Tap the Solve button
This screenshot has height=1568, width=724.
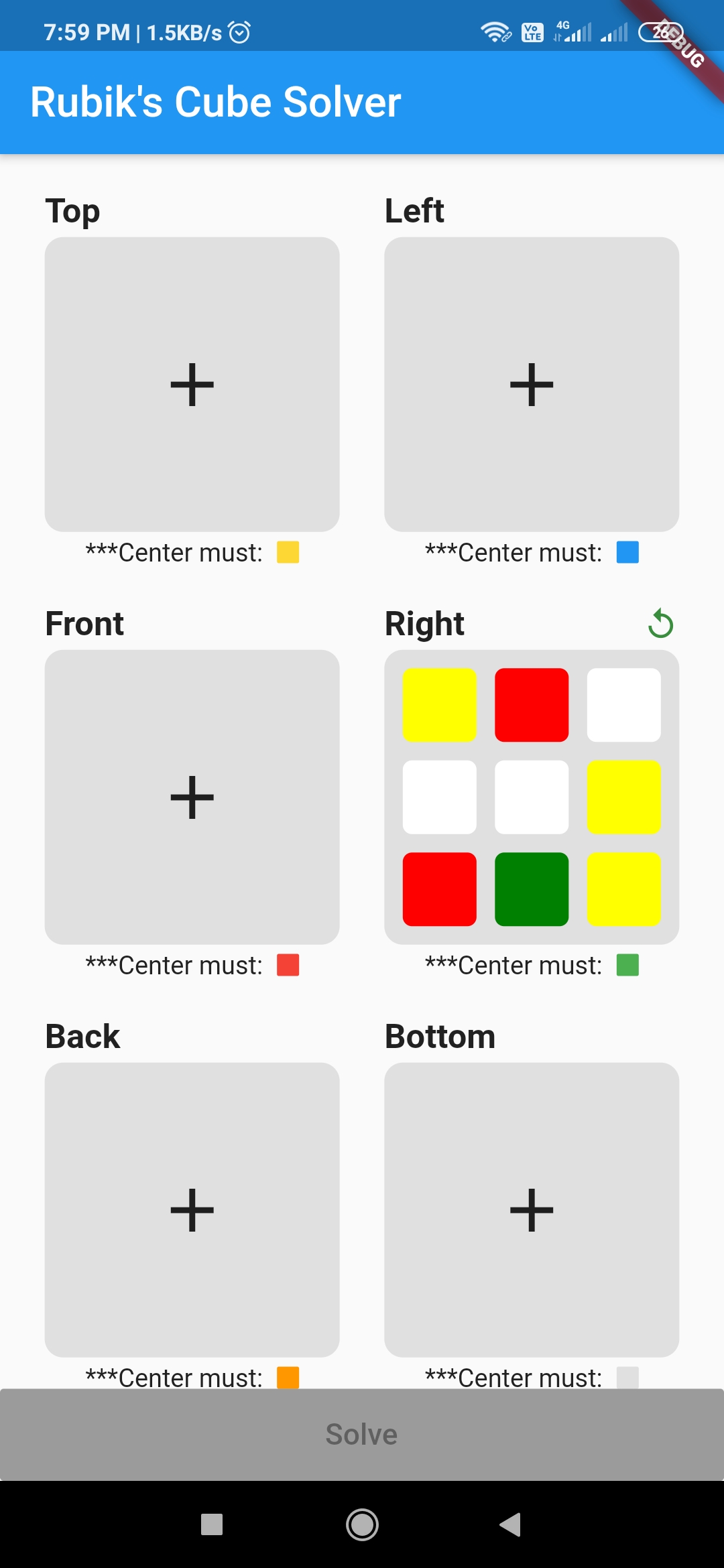pos(362,1435)
